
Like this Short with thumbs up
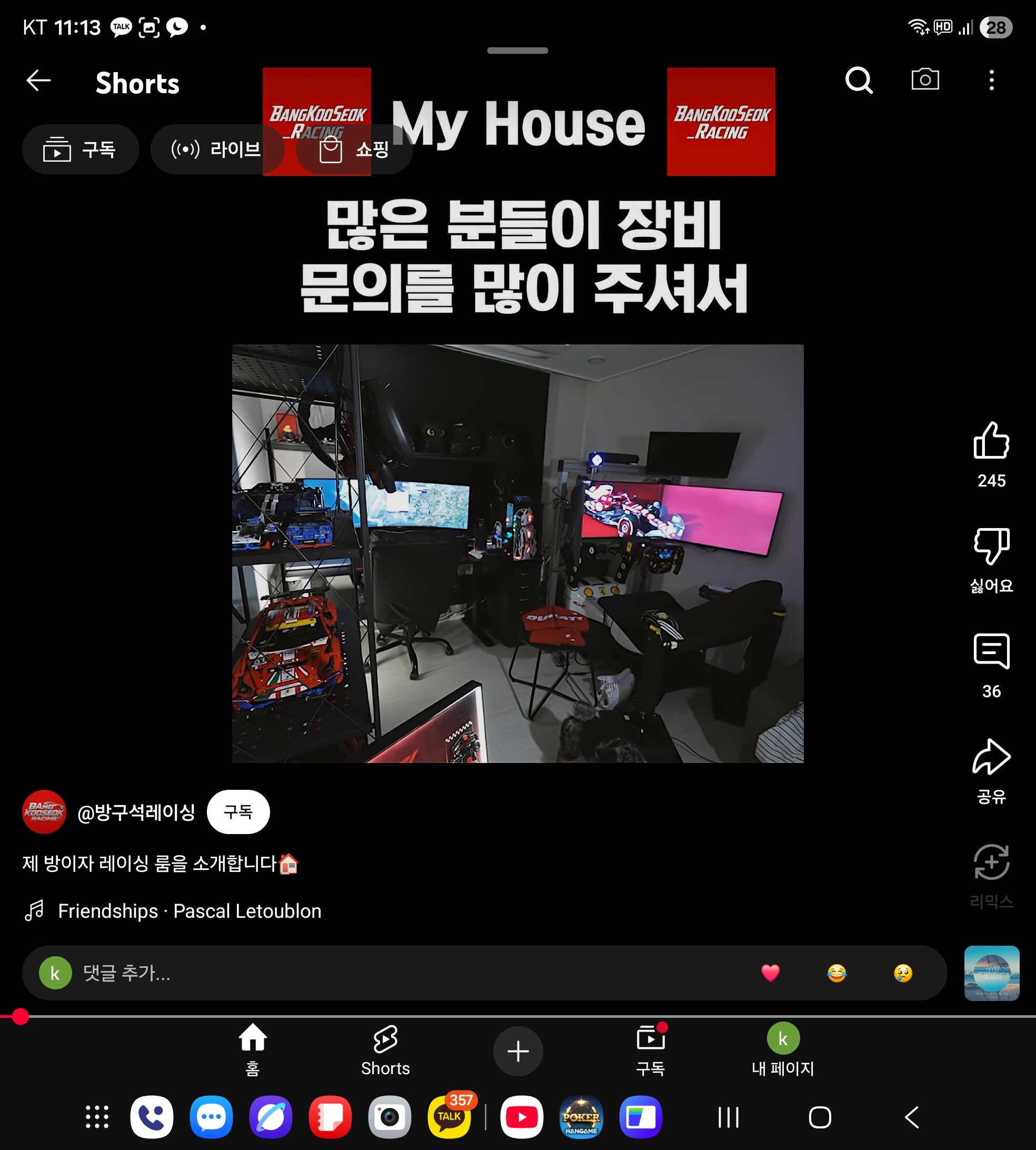click(x=991, y=441)
